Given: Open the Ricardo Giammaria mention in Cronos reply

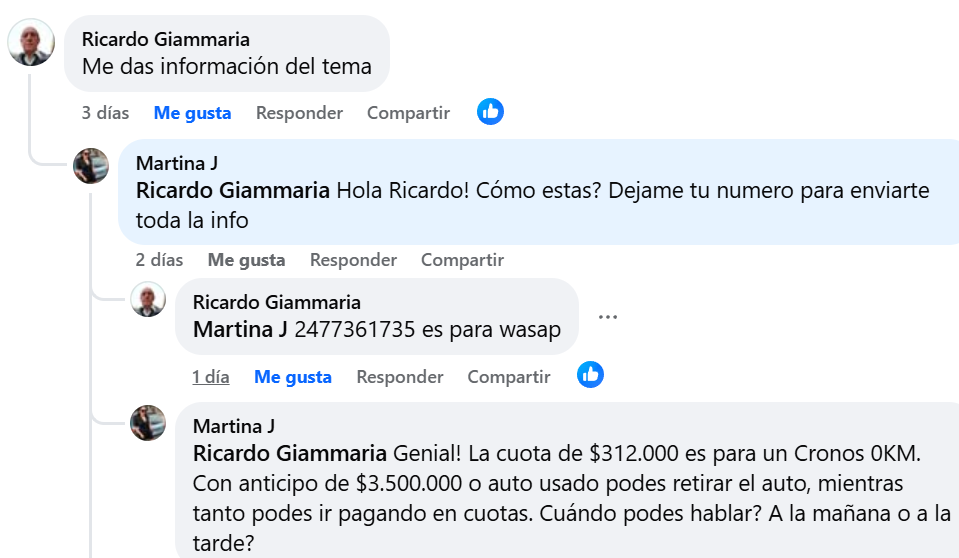Looking at the screenshot, I should [289, 452].
